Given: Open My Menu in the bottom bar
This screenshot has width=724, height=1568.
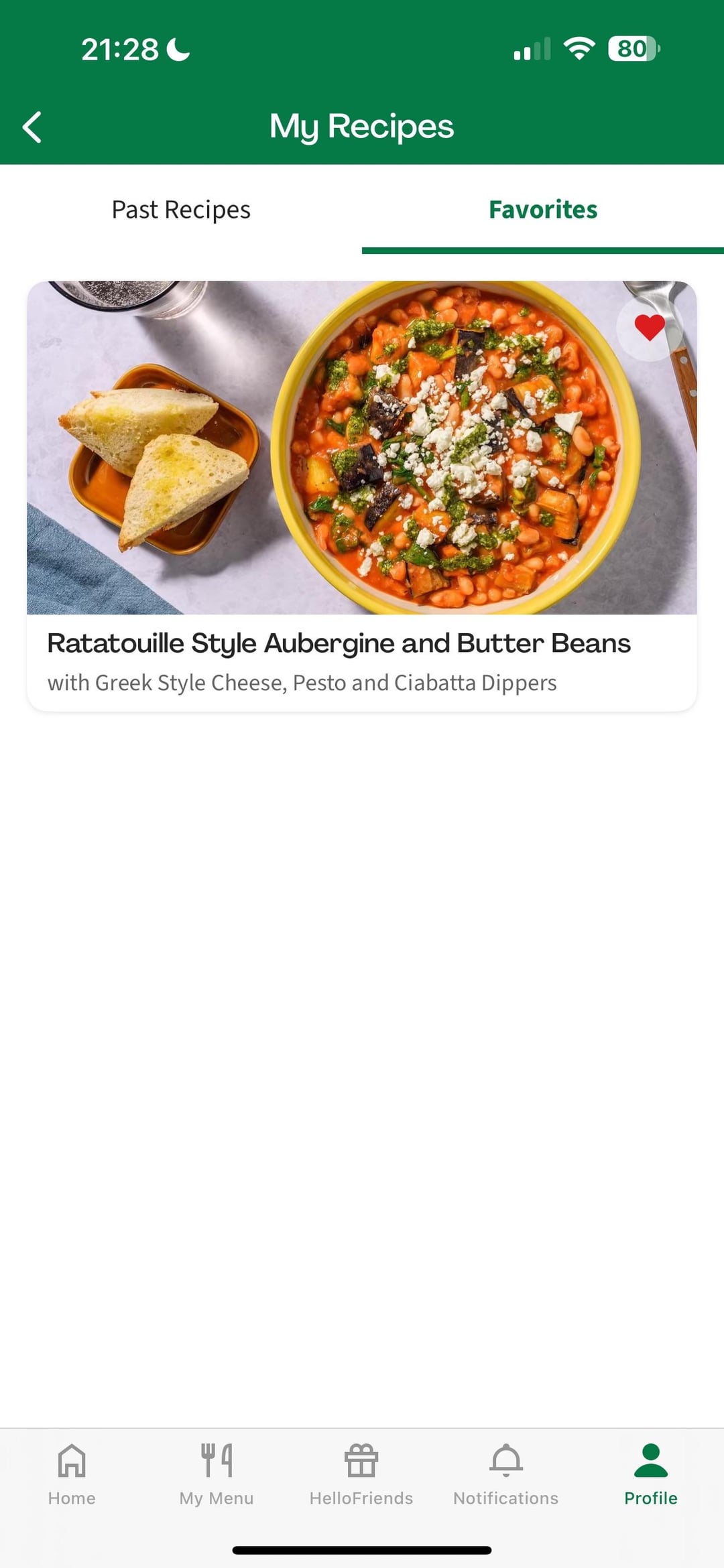Looking at the screenshot, I should [217, 1474].
